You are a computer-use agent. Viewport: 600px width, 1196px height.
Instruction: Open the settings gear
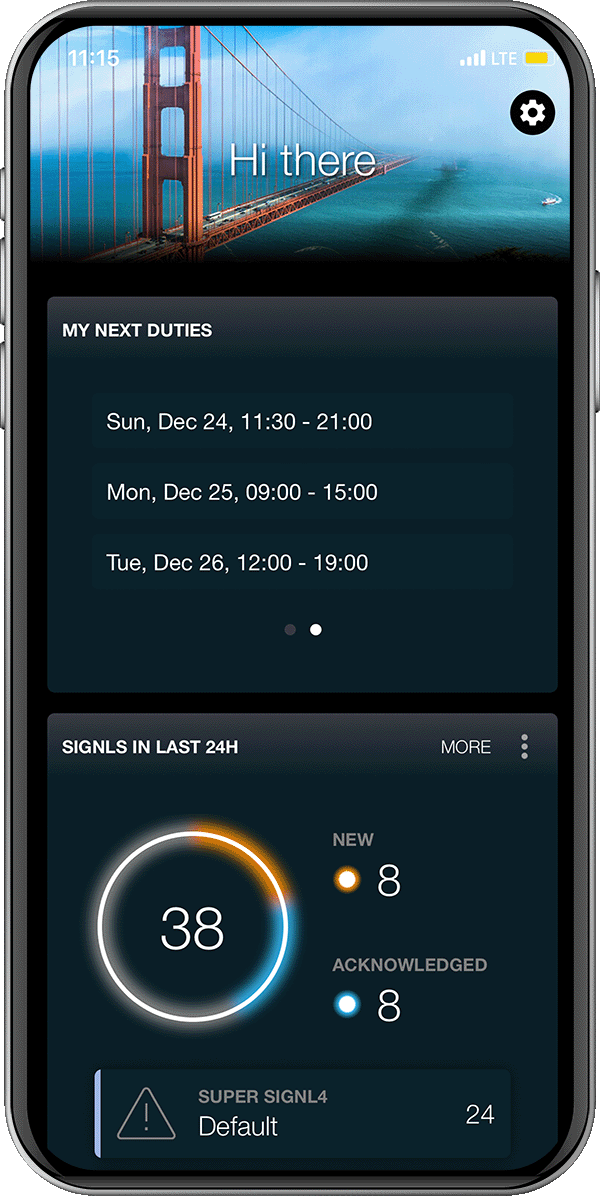pos(532,113)
